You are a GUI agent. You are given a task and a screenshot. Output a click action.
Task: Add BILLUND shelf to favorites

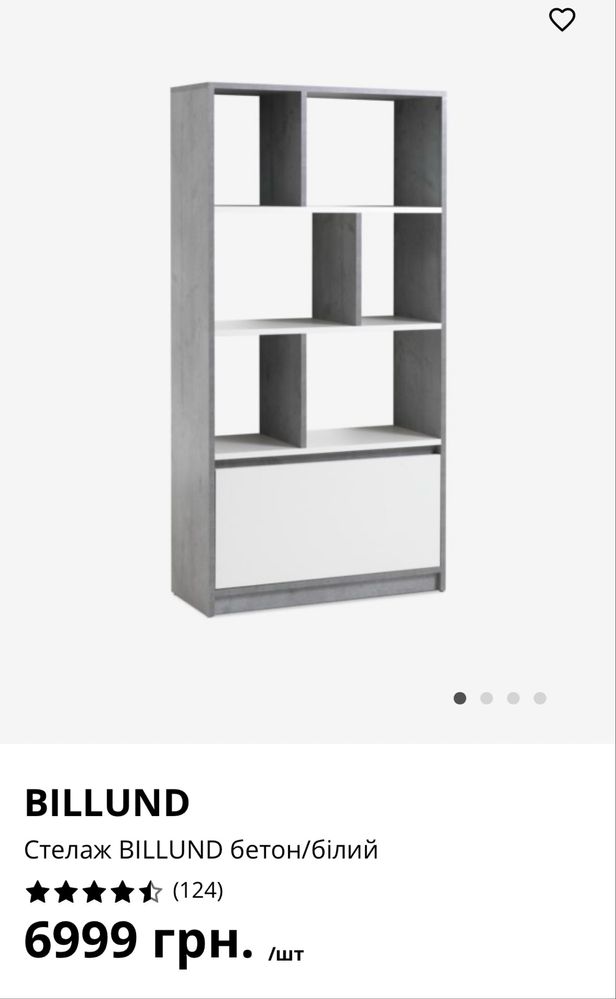tap(563, 20)
